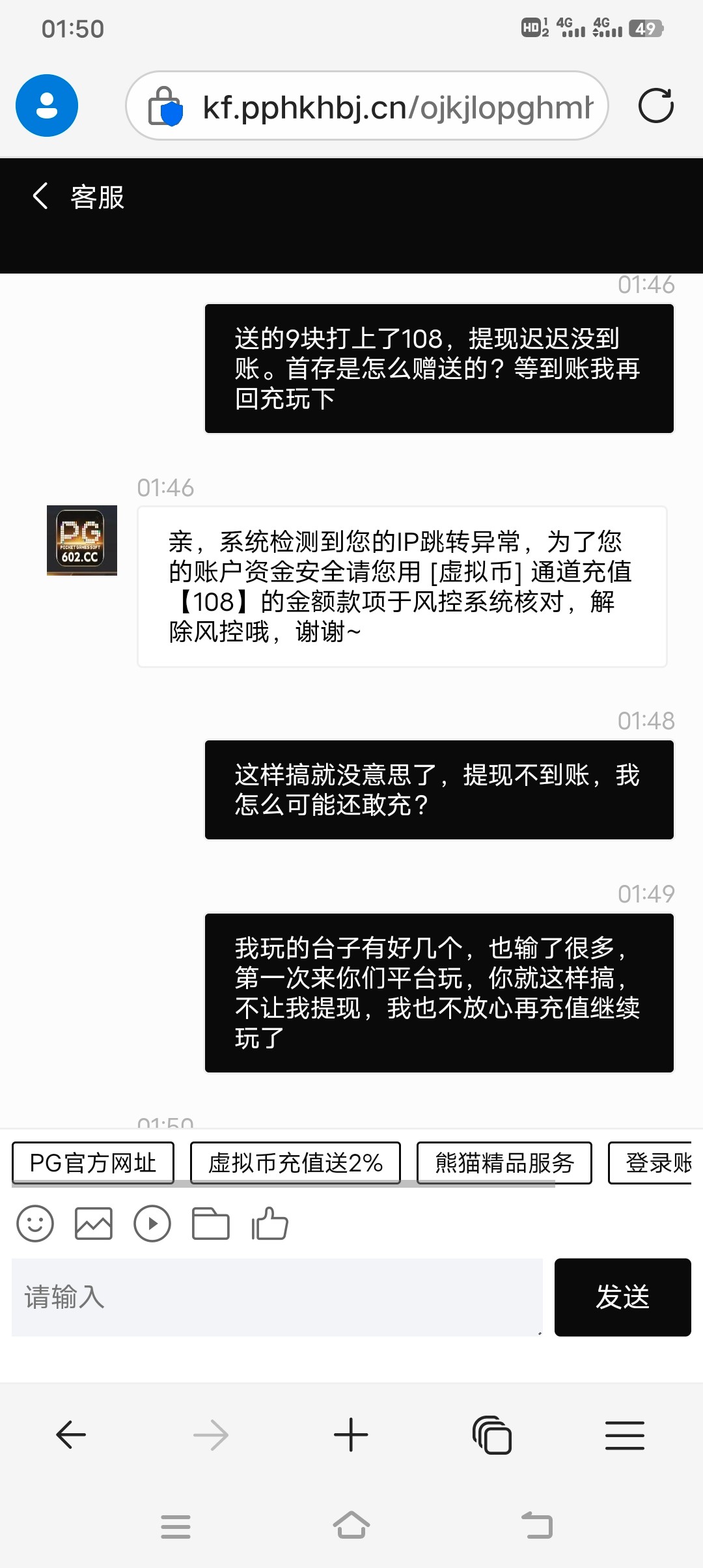Image resolution: width=703 pixels, height=1568 pixels.
Task: View open browser tabs
Action: [492, 1435]
